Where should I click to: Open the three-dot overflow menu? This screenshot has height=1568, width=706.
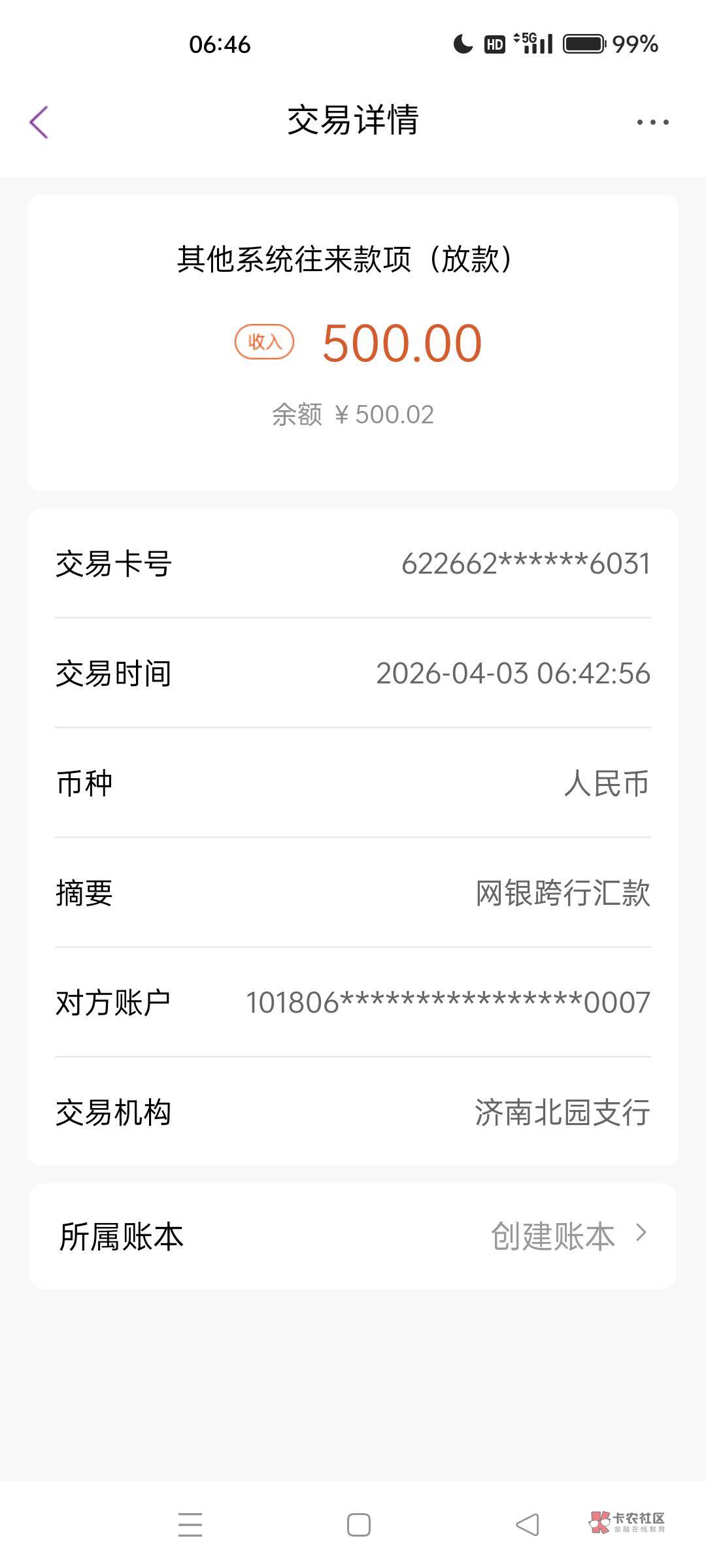coord(652,122)
